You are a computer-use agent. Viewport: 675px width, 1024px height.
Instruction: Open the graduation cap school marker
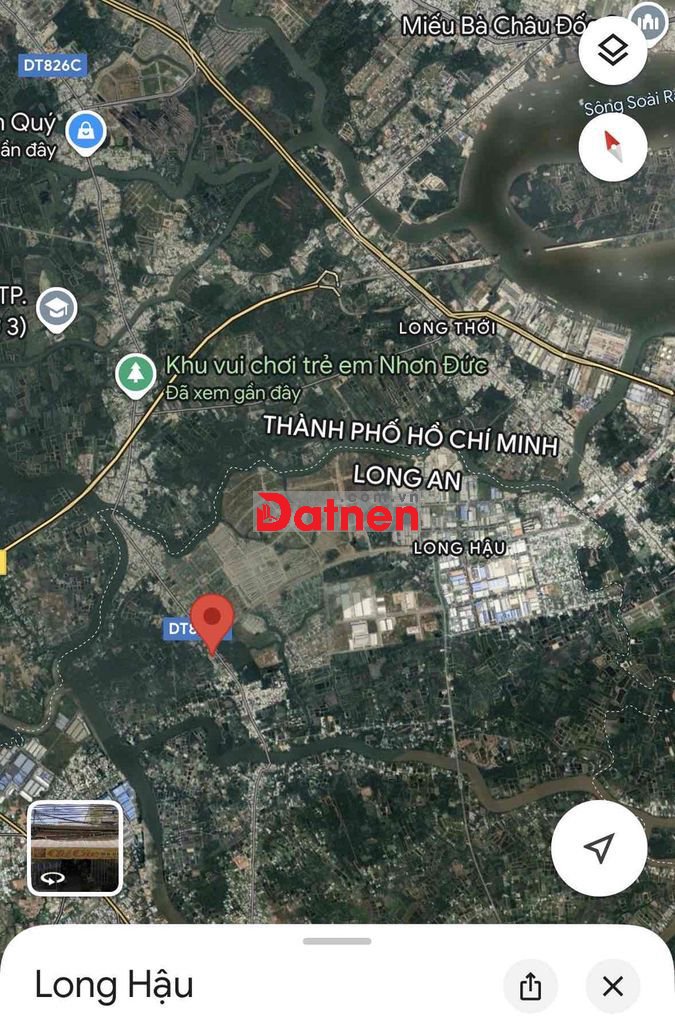[x=57, y=309]
